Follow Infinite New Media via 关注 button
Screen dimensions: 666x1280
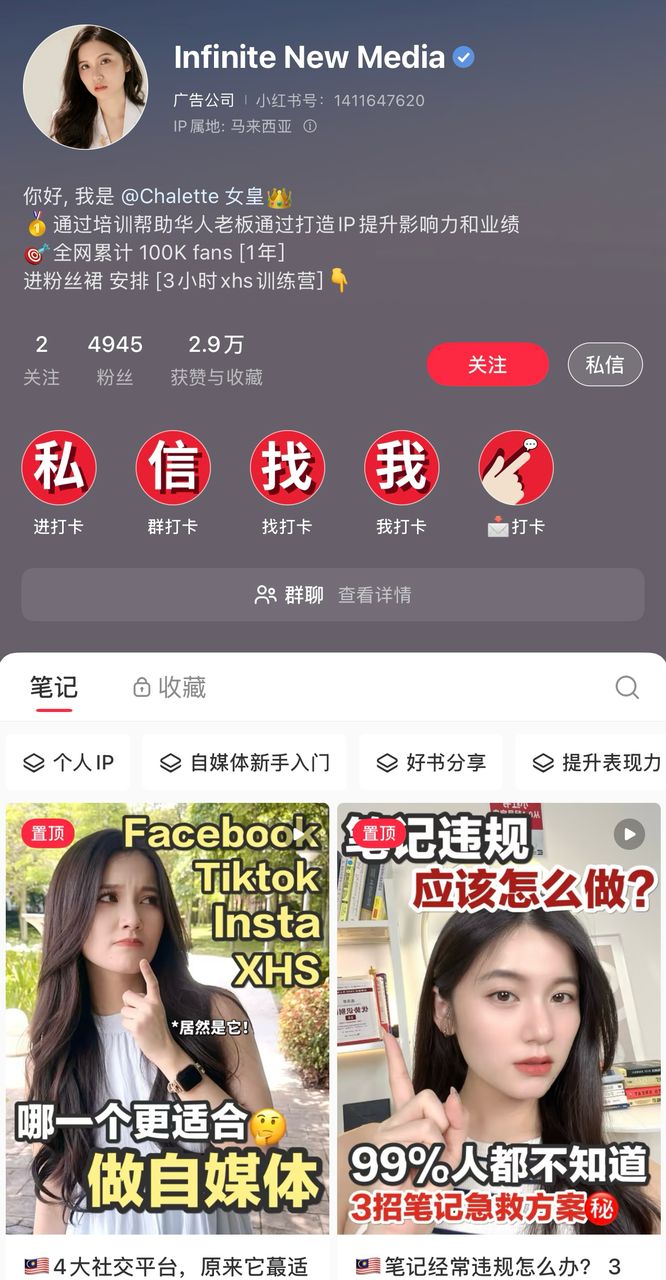(487, 365)
